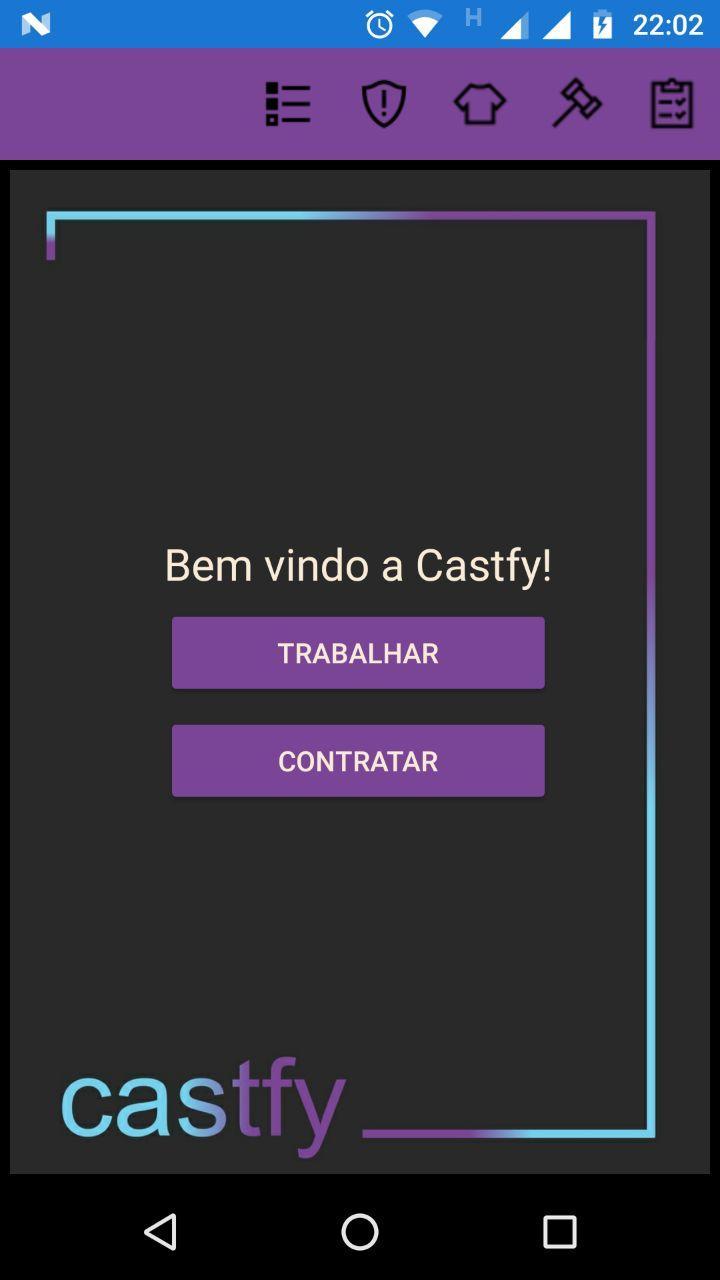Image resolution: width=720 pixels, height=1280 pixels.
Task: Tap the CONTRATAR button
Action: coord(358,760)
